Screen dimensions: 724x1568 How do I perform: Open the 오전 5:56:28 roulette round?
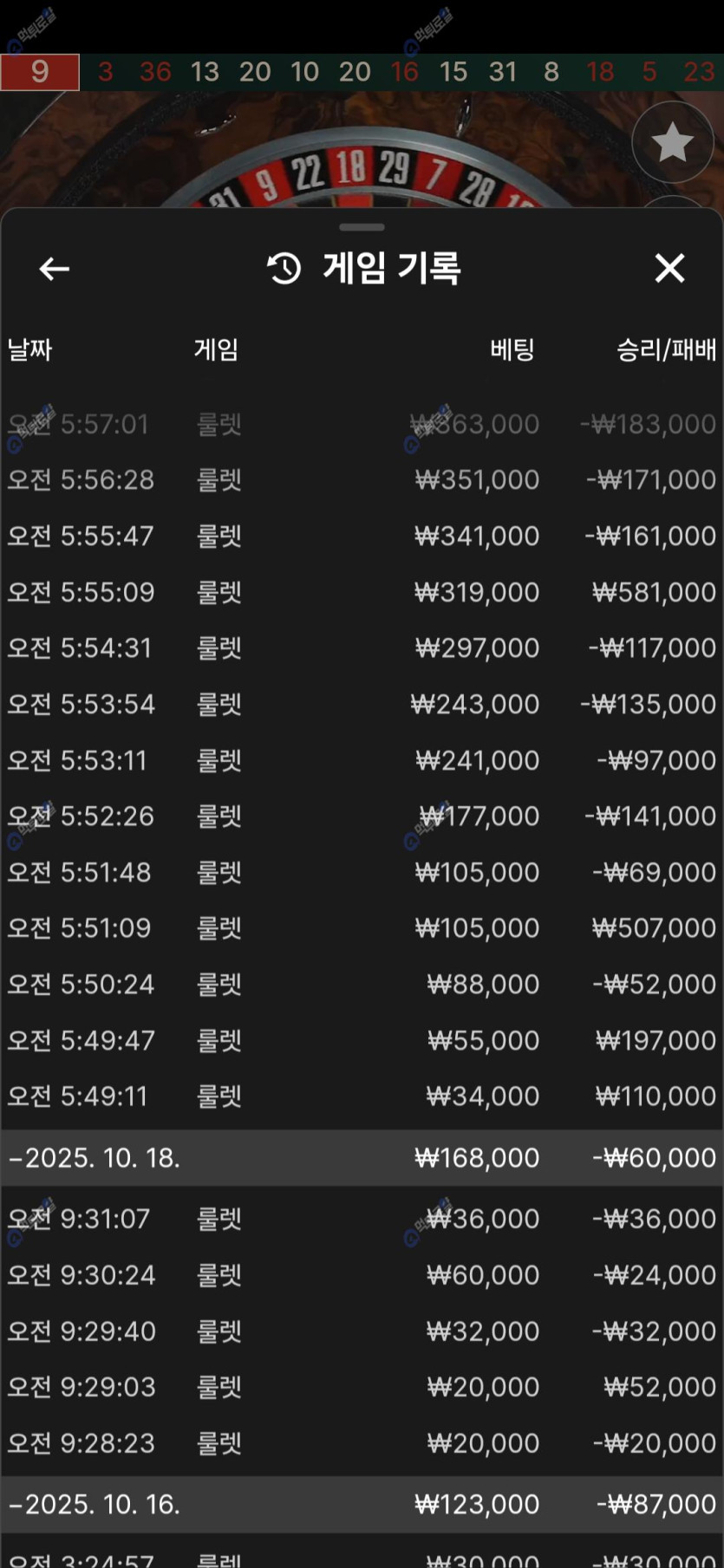(362, 480)
